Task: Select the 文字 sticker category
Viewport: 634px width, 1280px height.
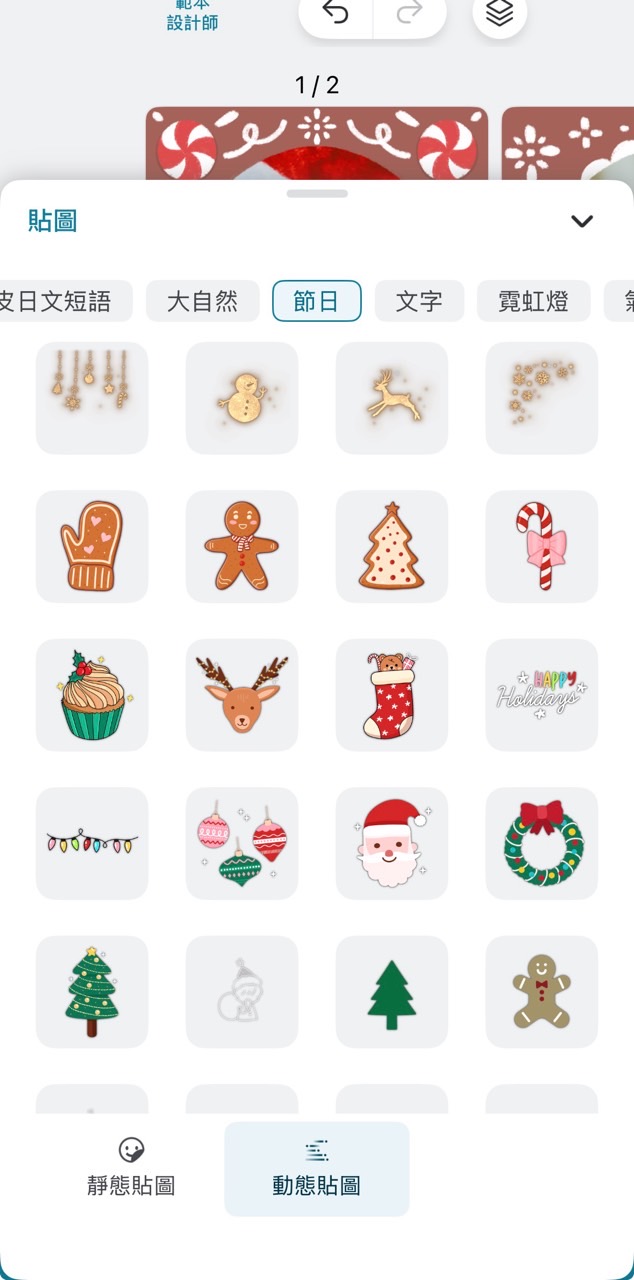Action: 419,301
